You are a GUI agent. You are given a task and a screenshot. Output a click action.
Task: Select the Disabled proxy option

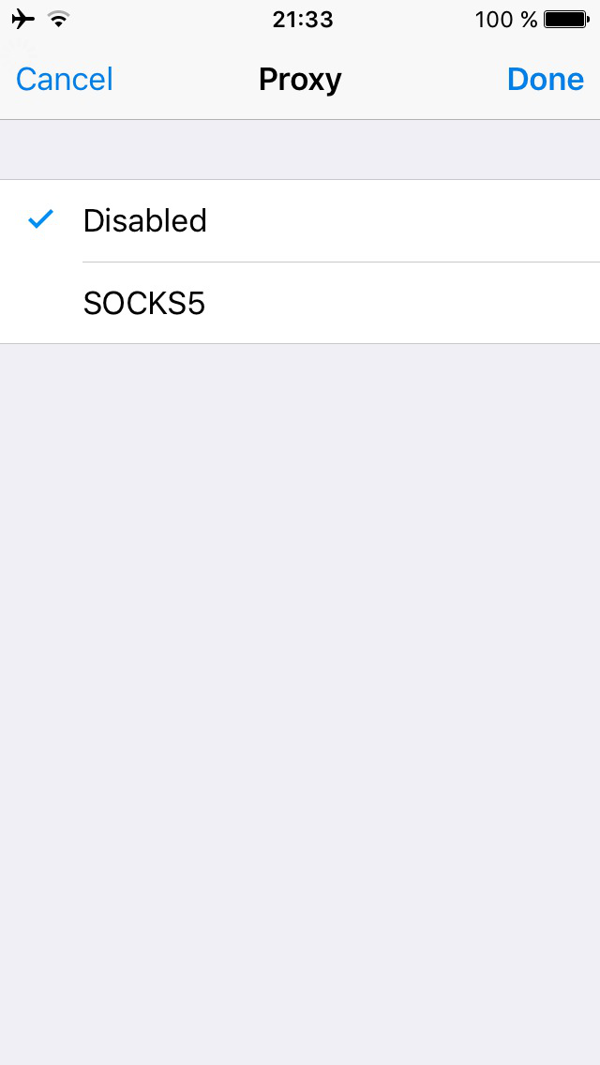300,221
